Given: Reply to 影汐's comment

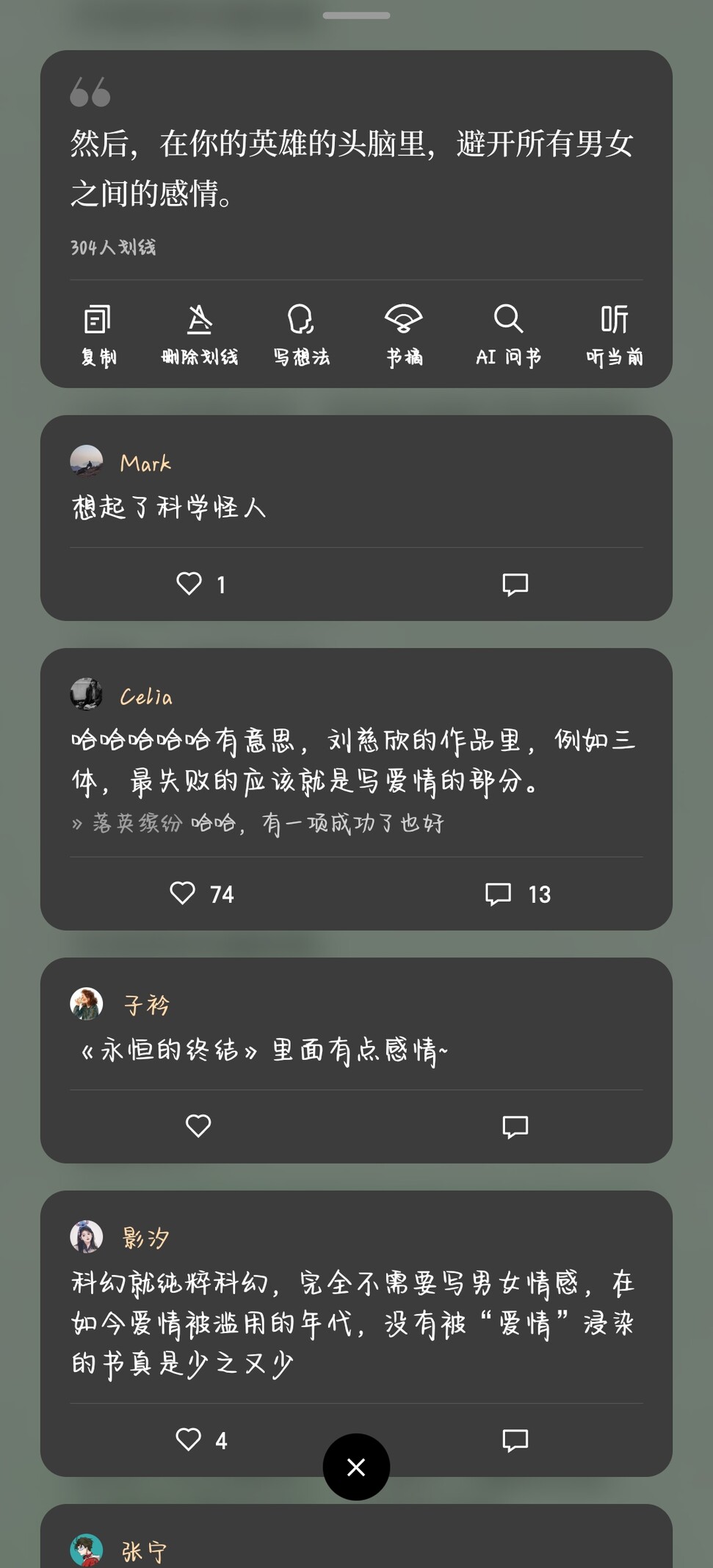Looking at the screenshot, I should click(515, 1440).
